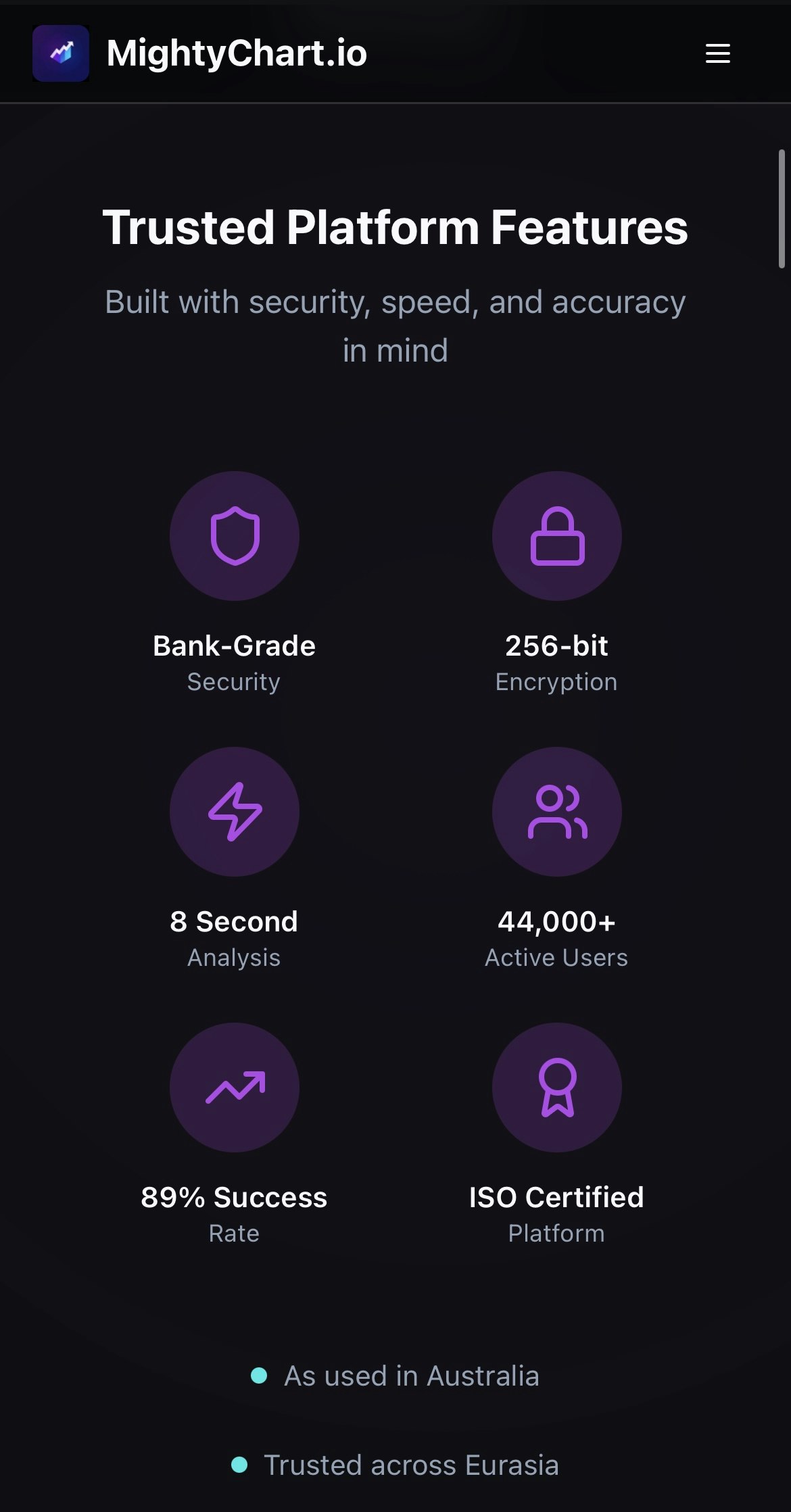This screenshot has width=791, height=1512.
Task: Select the award ribbon icon for ISO Certified
Action: tap(556, 1087)
